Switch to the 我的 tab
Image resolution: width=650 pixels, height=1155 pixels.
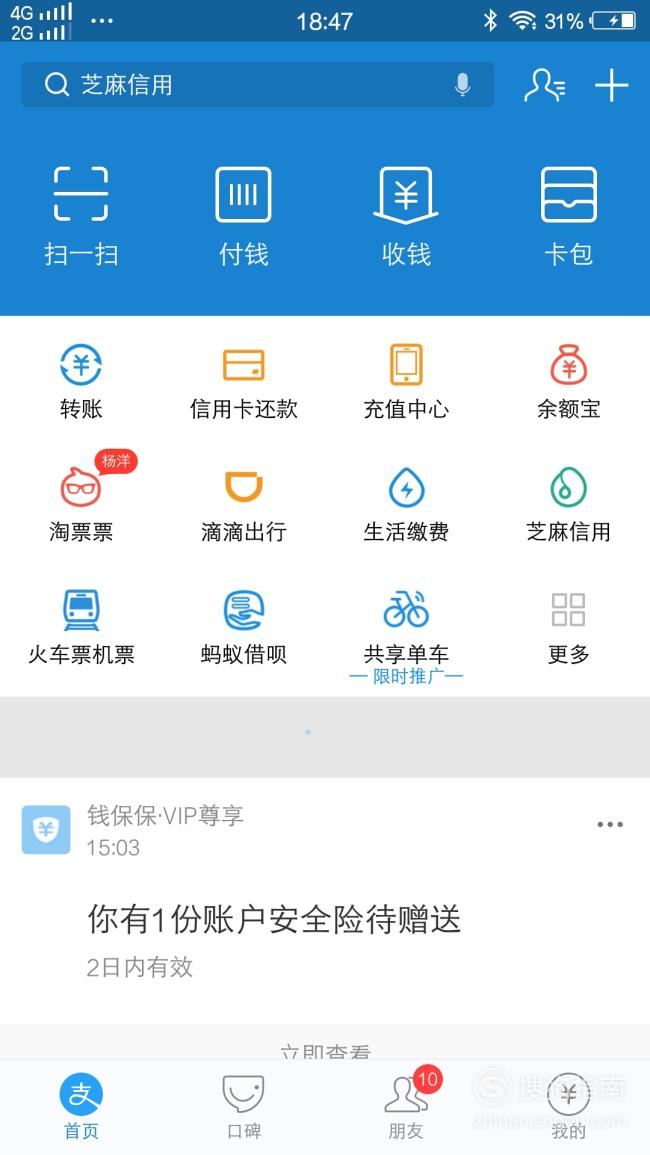coord(568,1107)
